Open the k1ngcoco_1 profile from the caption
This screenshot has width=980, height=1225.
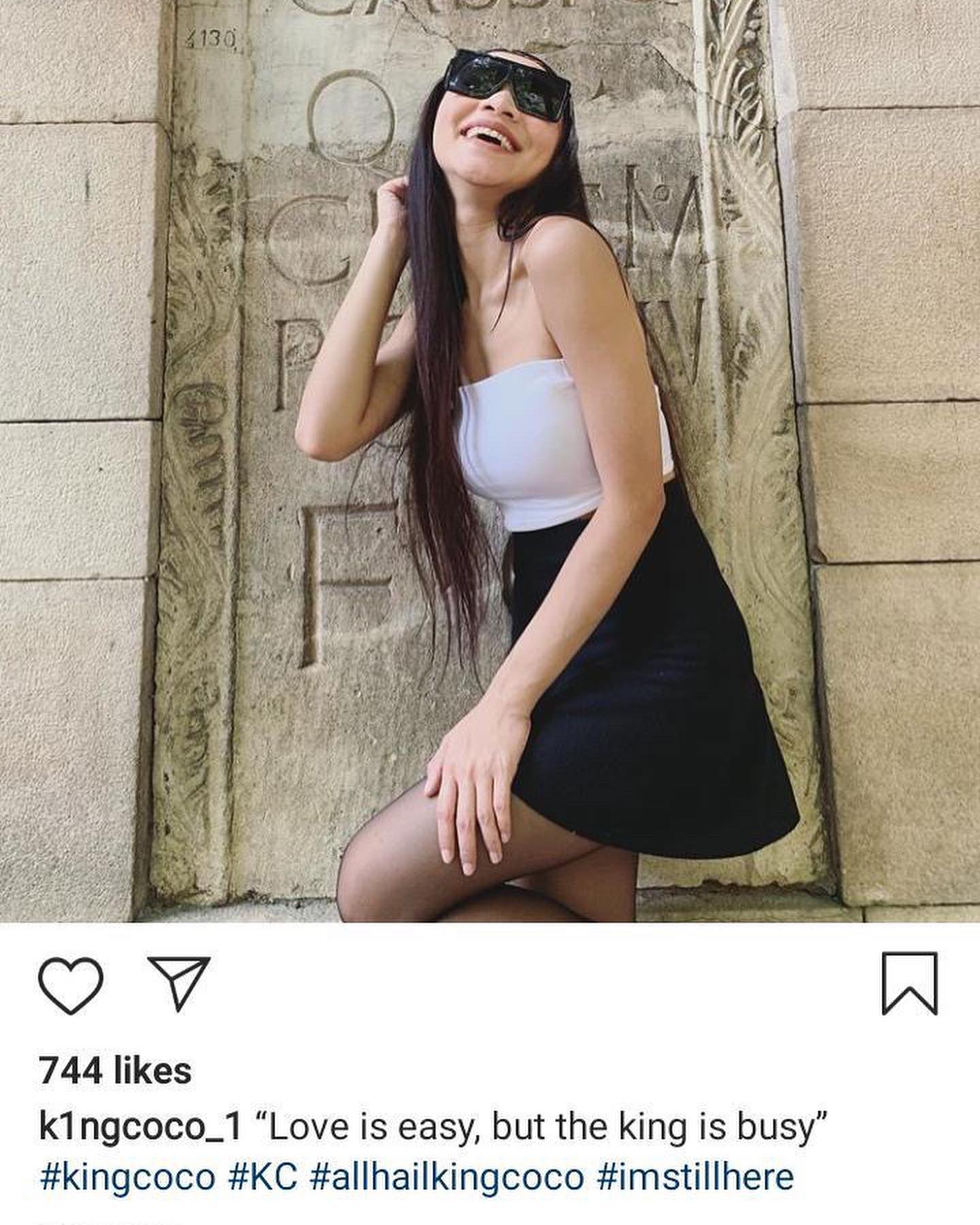tap(140, 1127)
